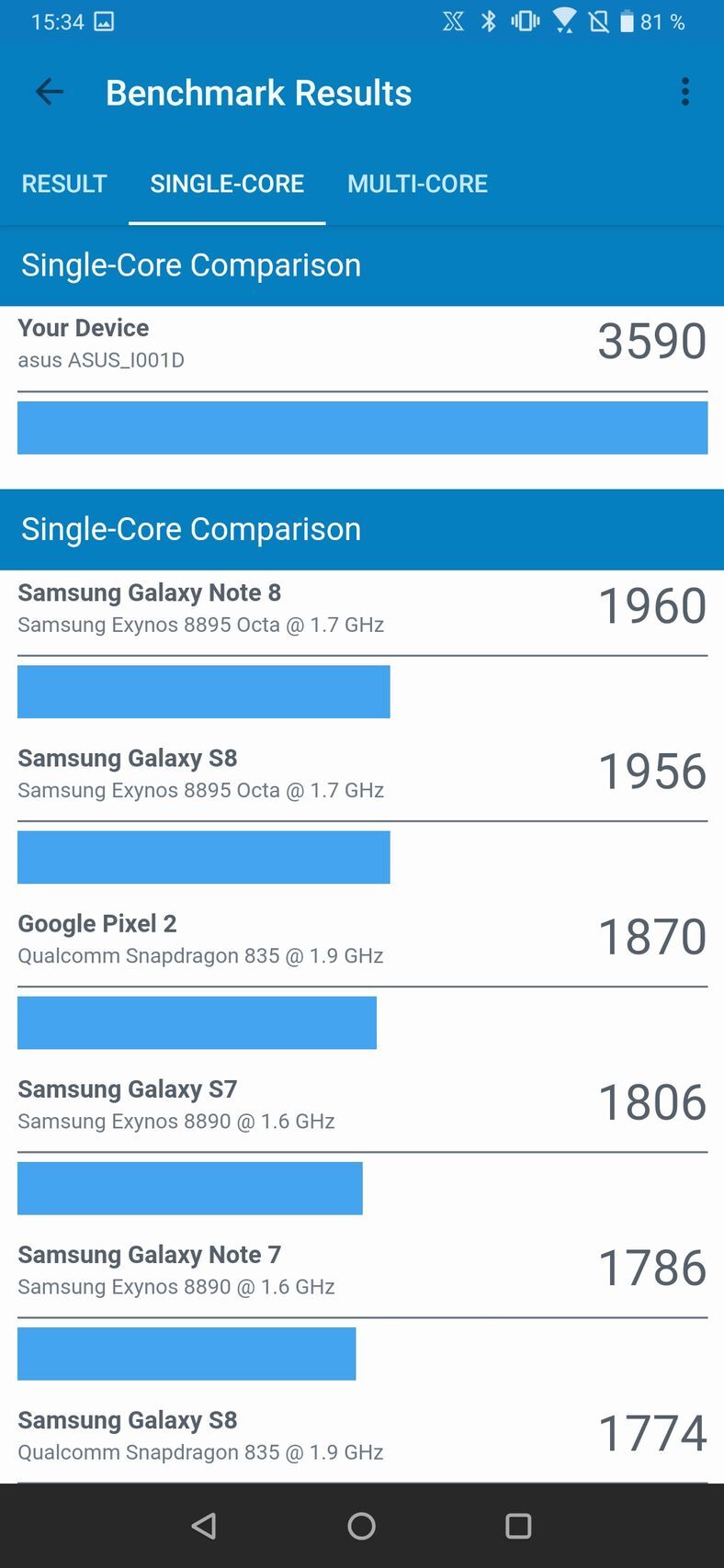Open the RESULT tab
Image resolution: width=724 pixels, height=1568 pixels.
[63, 184]
